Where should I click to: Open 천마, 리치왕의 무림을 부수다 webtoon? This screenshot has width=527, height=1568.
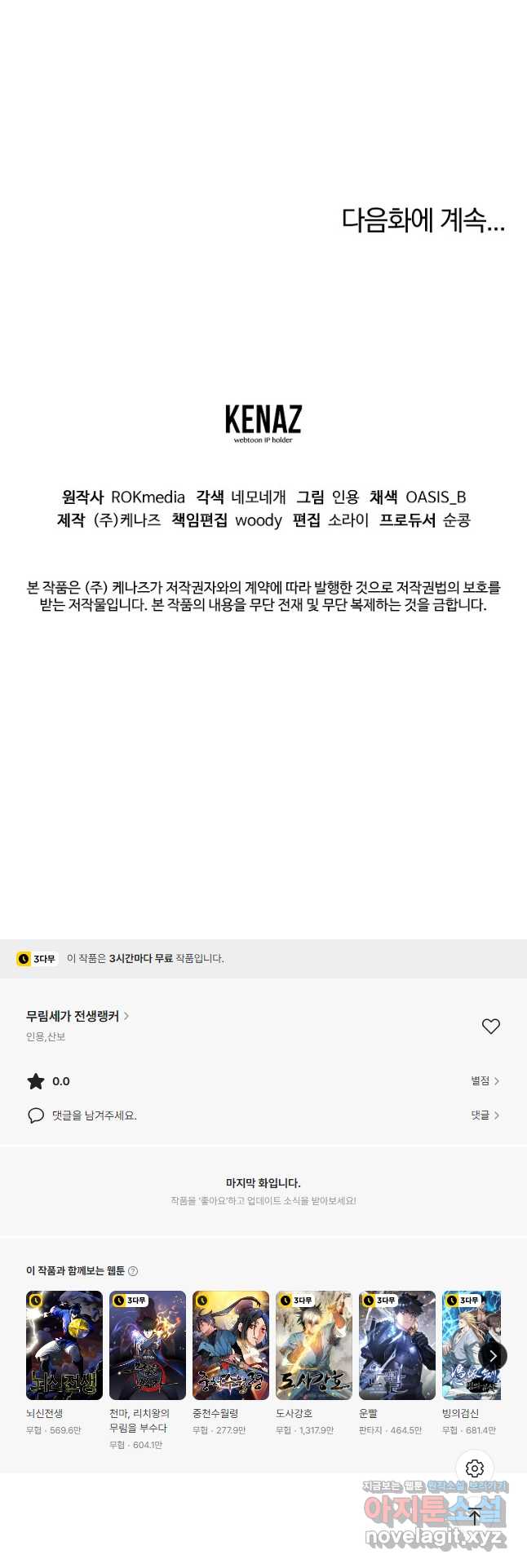tap(148, 1345)
